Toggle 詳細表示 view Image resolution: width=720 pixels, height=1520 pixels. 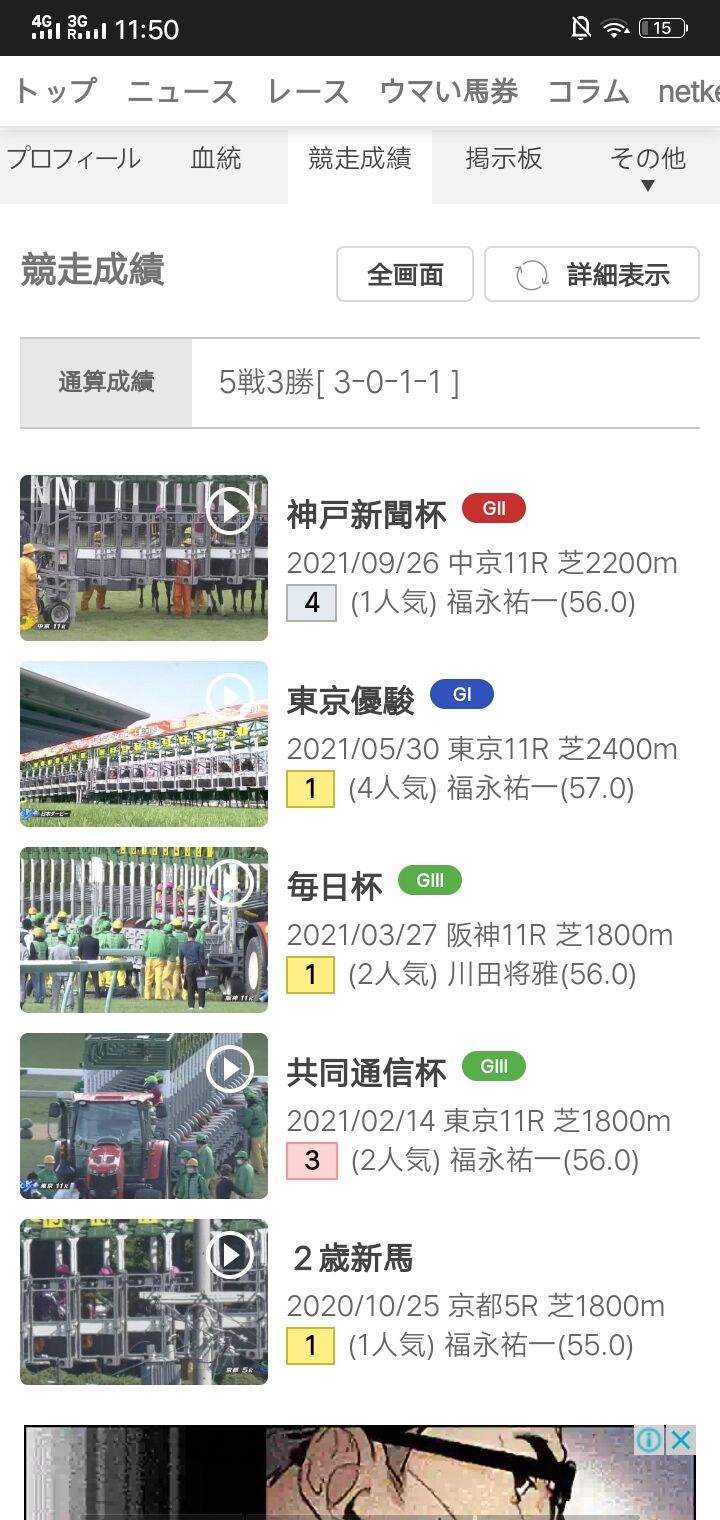point(591,274)
